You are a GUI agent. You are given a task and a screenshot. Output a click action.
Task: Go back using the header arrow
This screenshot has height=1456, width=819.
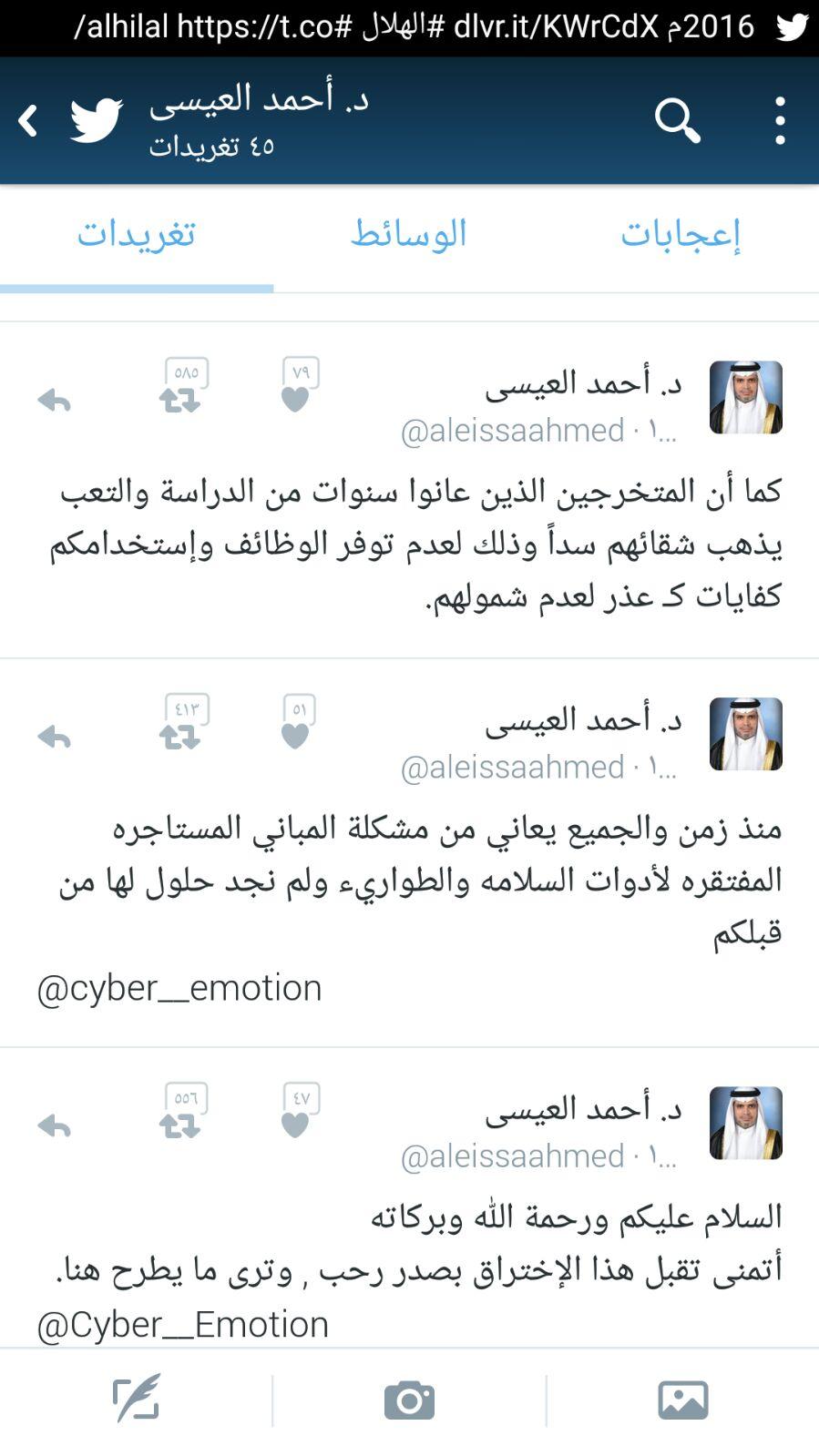pos(28,120)
